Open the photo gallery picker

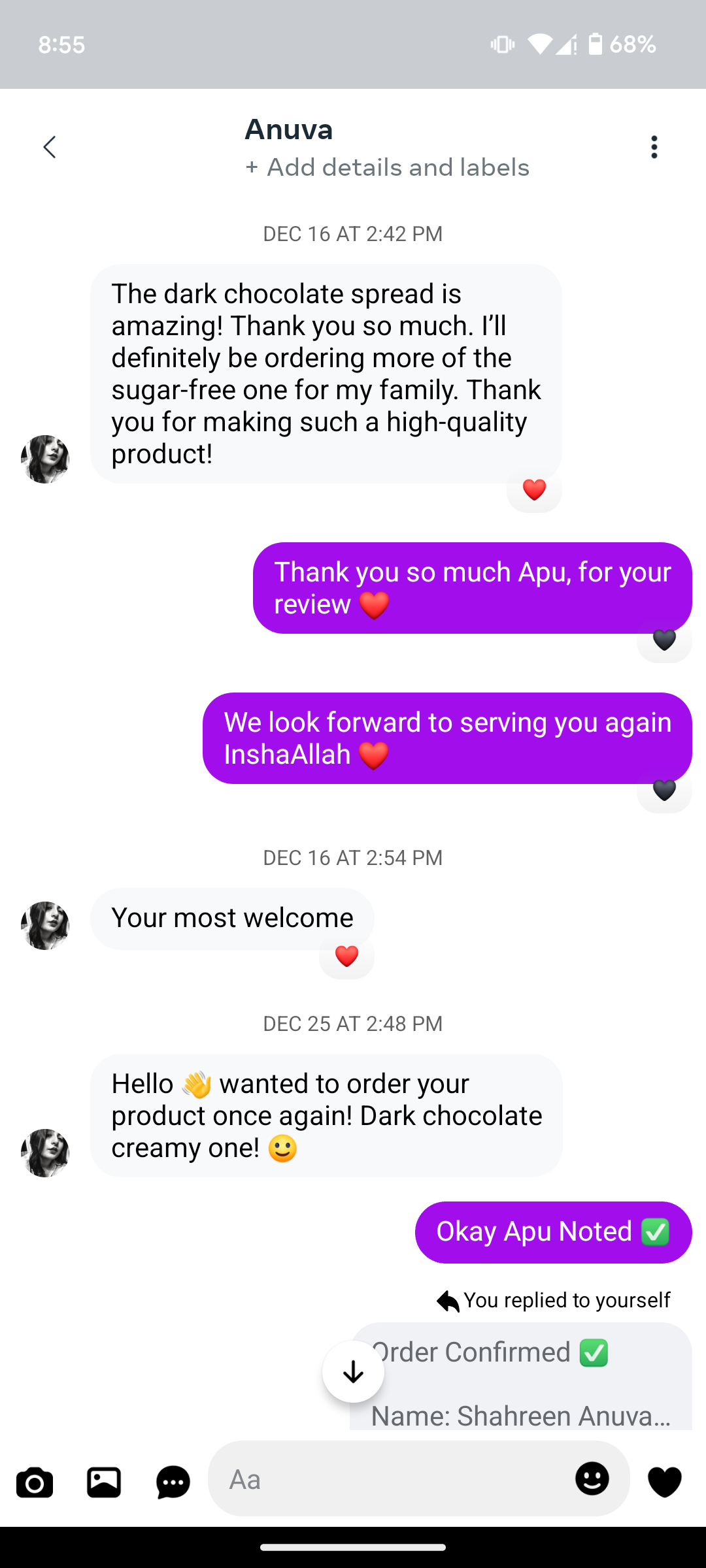(104, 1482)
